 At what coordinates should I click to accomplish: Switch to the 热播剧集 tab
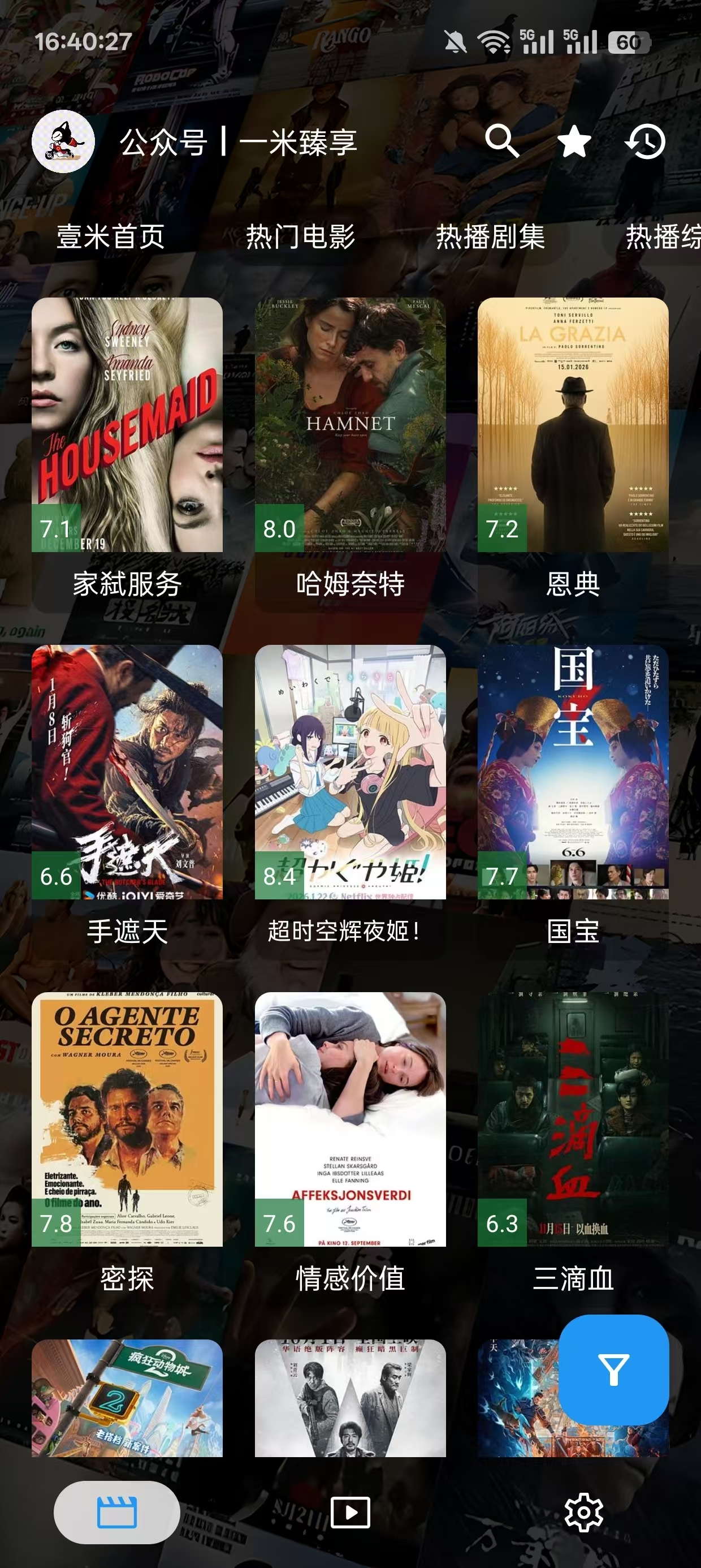pyautogui.click(x=491, y=238)
